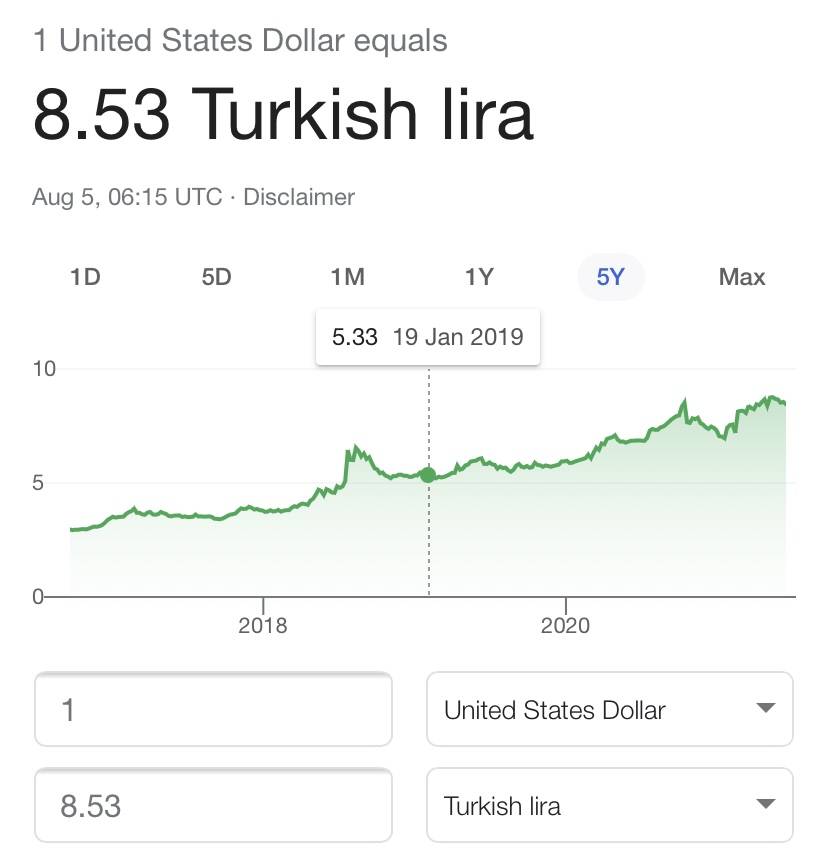The width and height of the screenshot is (828, 864).
Task: Select the 5Y range tab
Action: click(x=610, y=277)
